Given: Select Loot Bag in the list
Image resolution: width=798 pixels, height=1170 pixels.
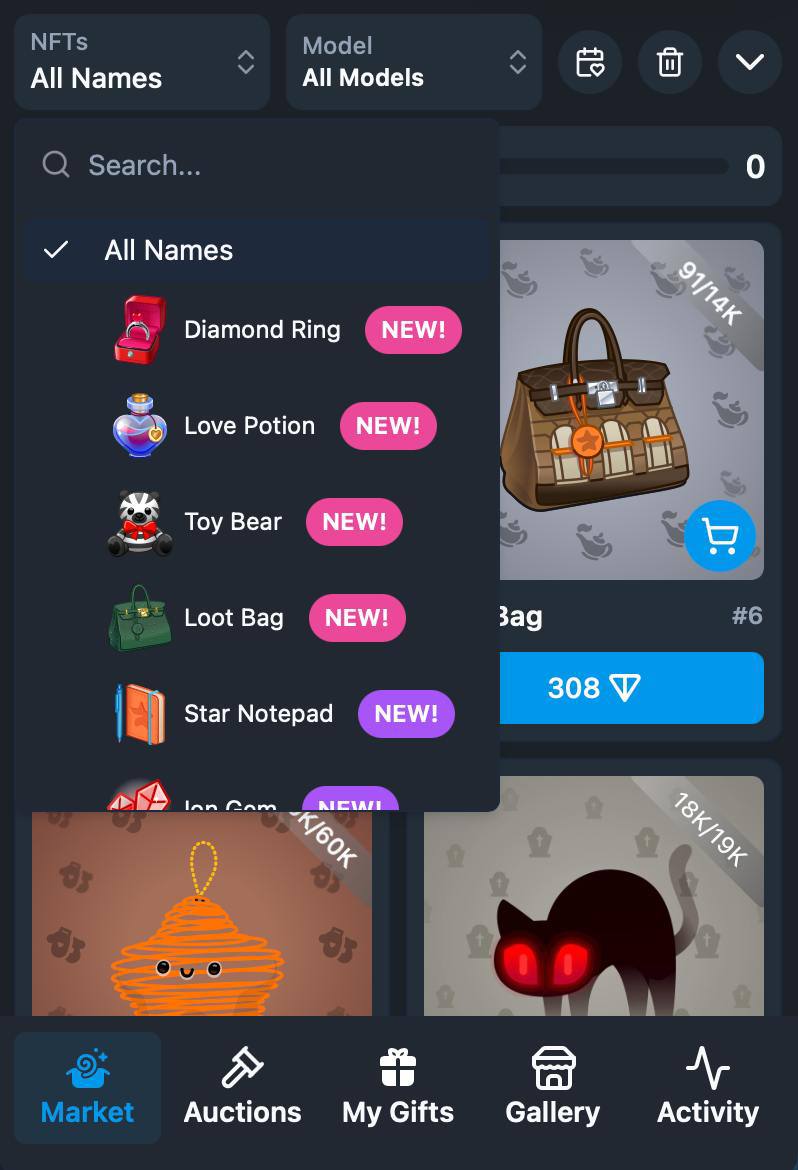Looking at the screenshot, I should [x=234, y=618].
